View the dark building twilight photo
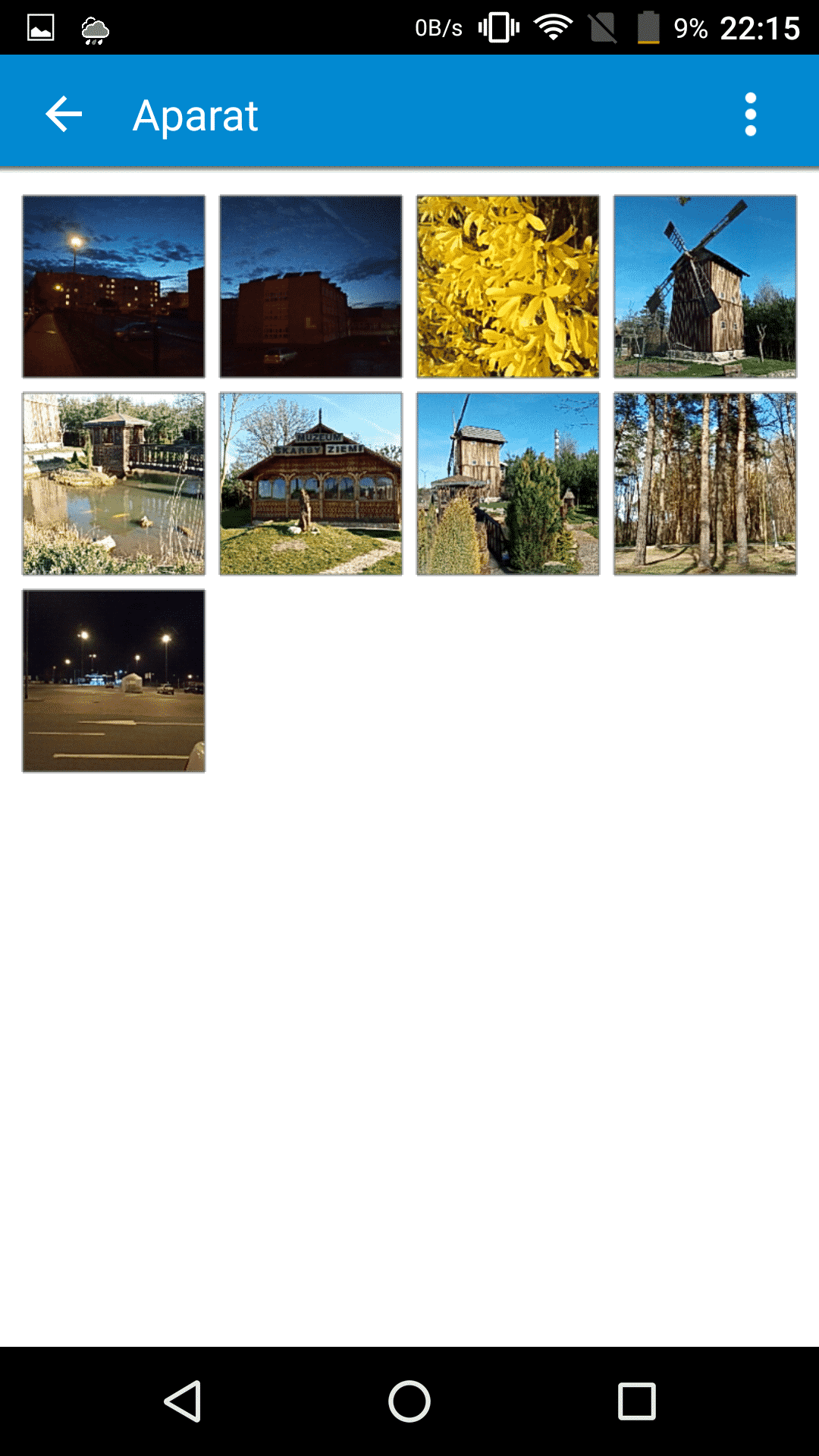Image resolution: width=819 pixels, height=1456 pixels. tap(311, 287)
